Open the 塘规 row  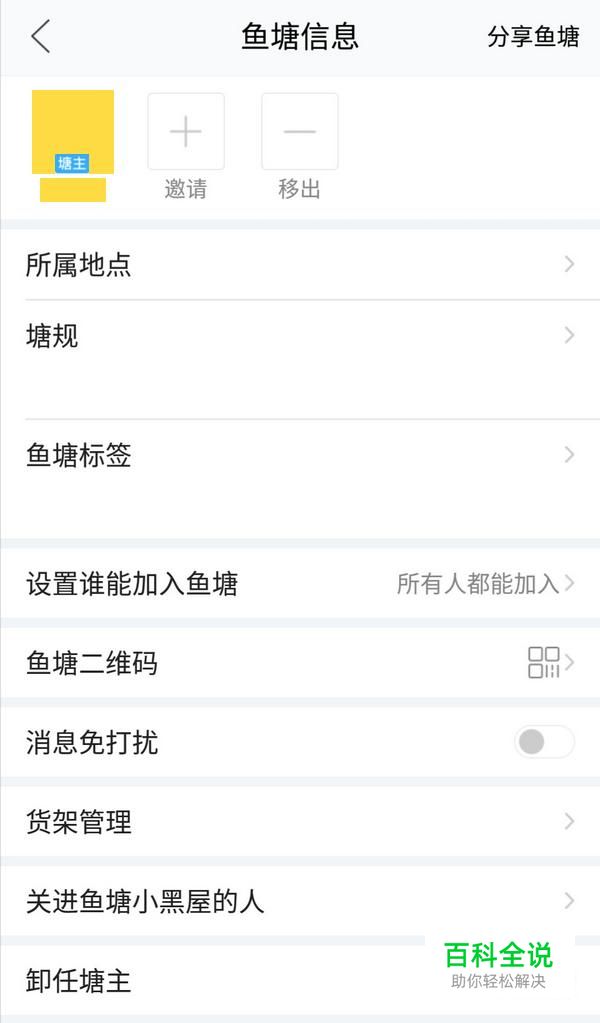[x=300, y=359]
